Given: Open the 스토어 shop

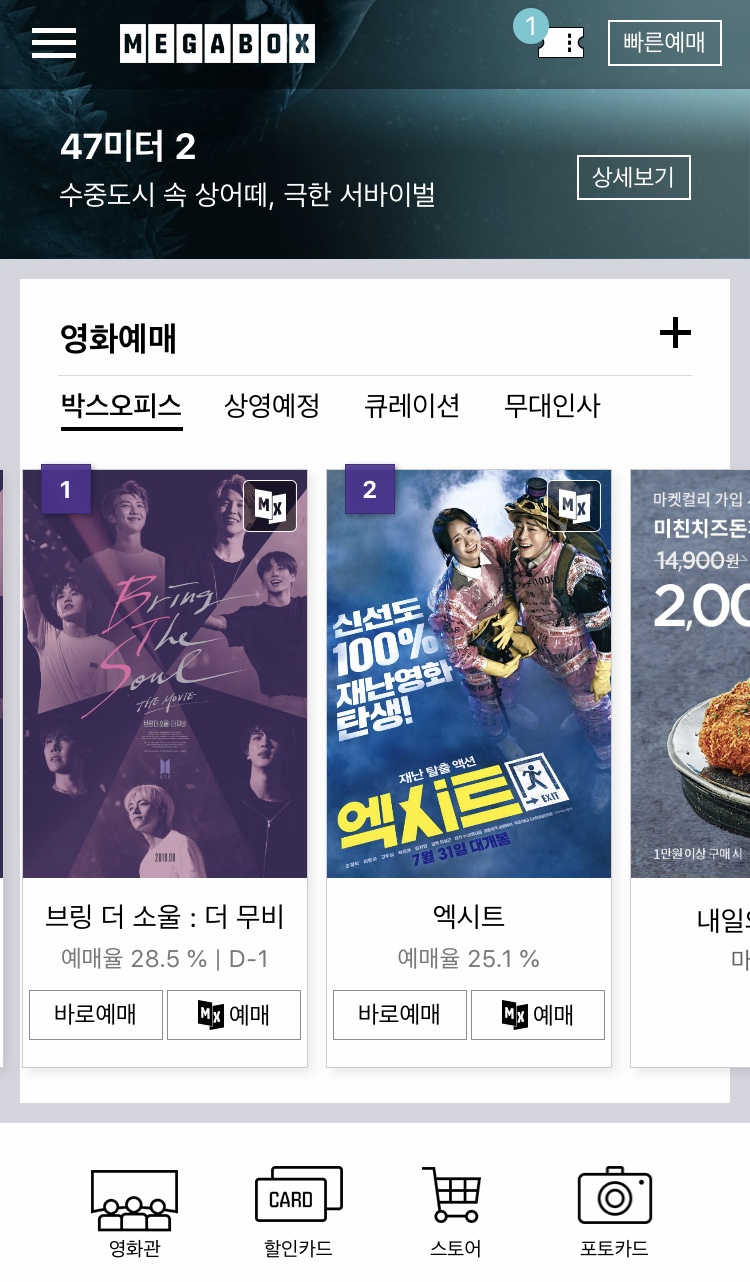Looking at the screenshot, I should coord(454,1213).
